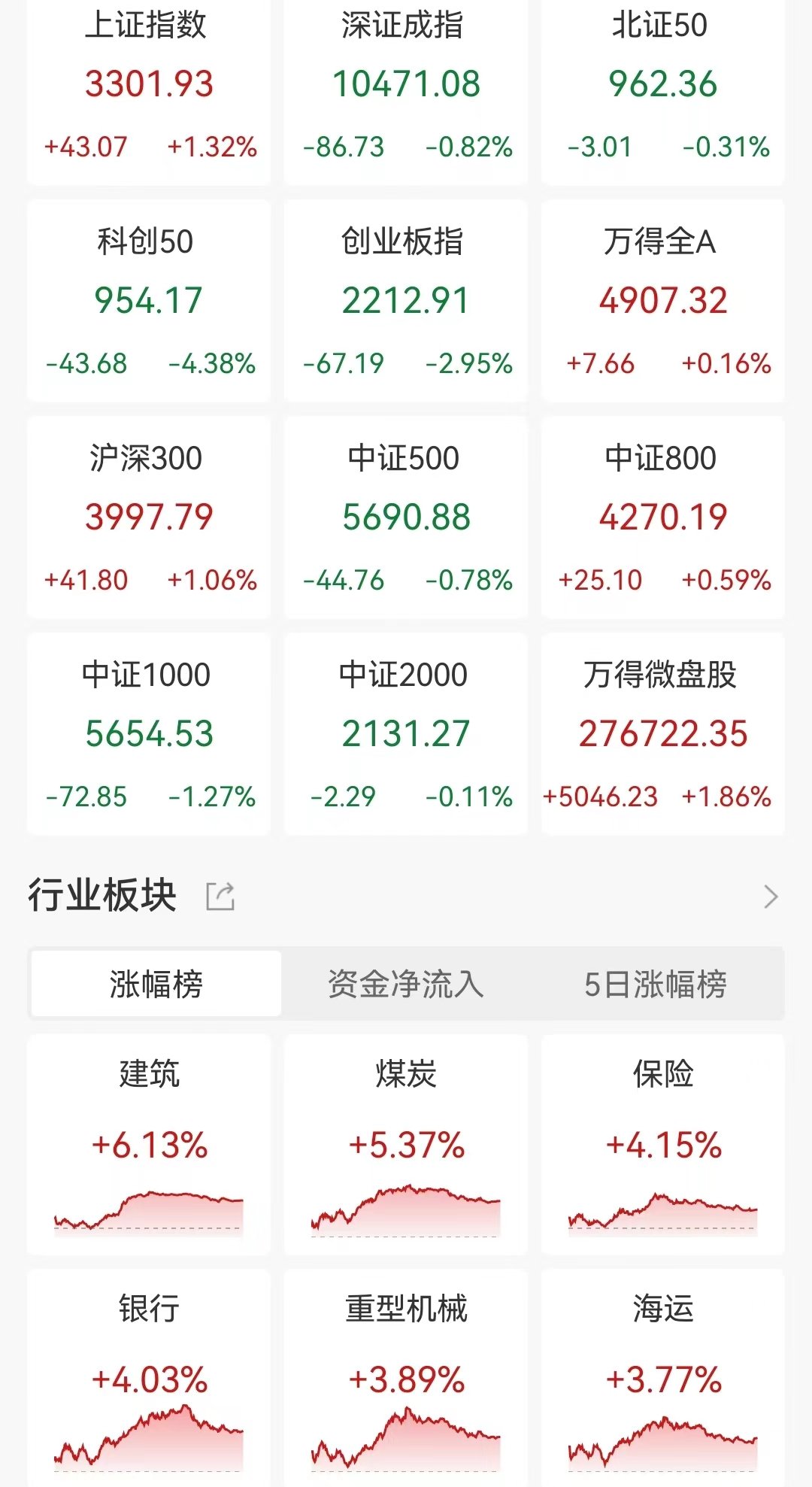Switch to the 5日涨幅榜 tab

point(656,984)
